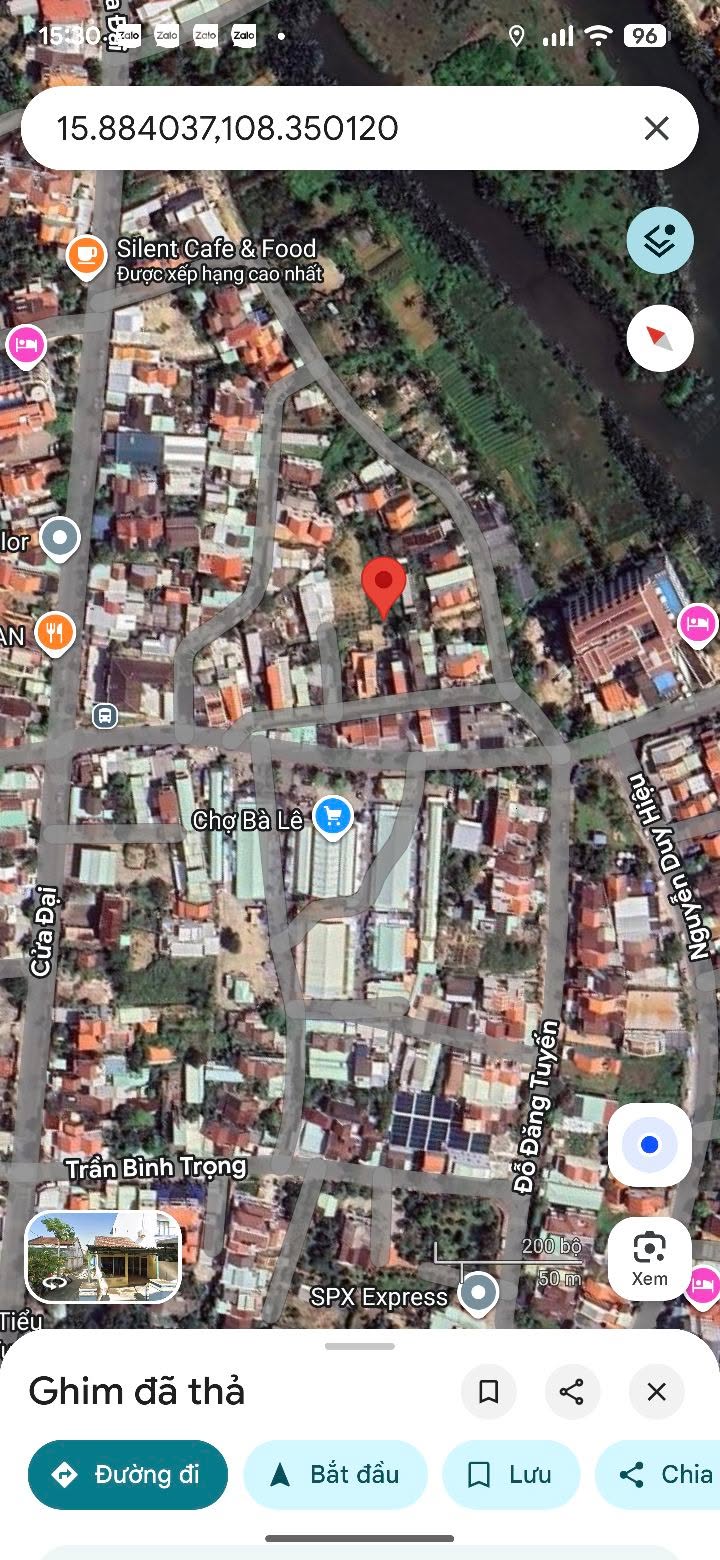Viewport: 720px width, 1560px height.
Task: Select the SPX Express marker
Action: point(478,1293)
